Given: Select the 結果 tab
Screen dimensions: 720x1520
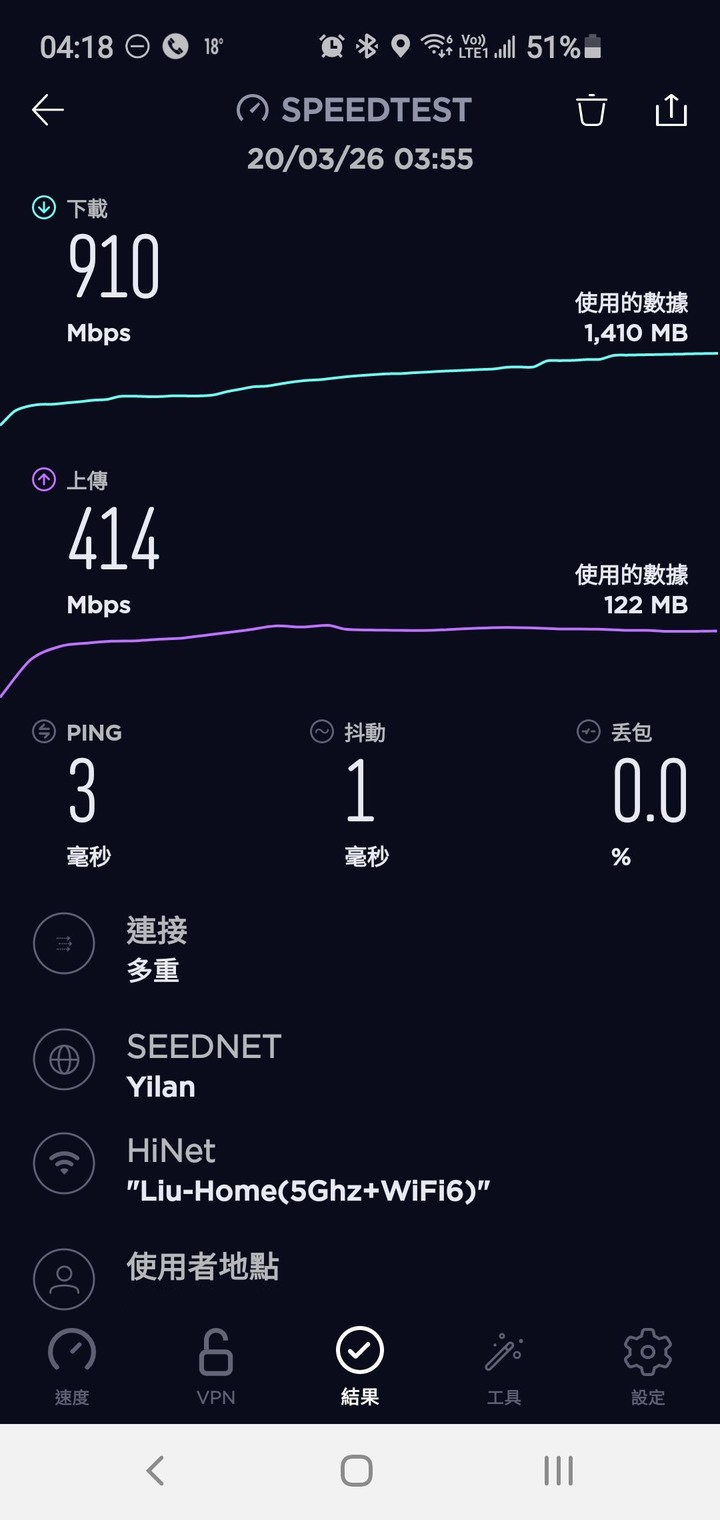Looking at the screenshot, I should [x=360, y=1366].
